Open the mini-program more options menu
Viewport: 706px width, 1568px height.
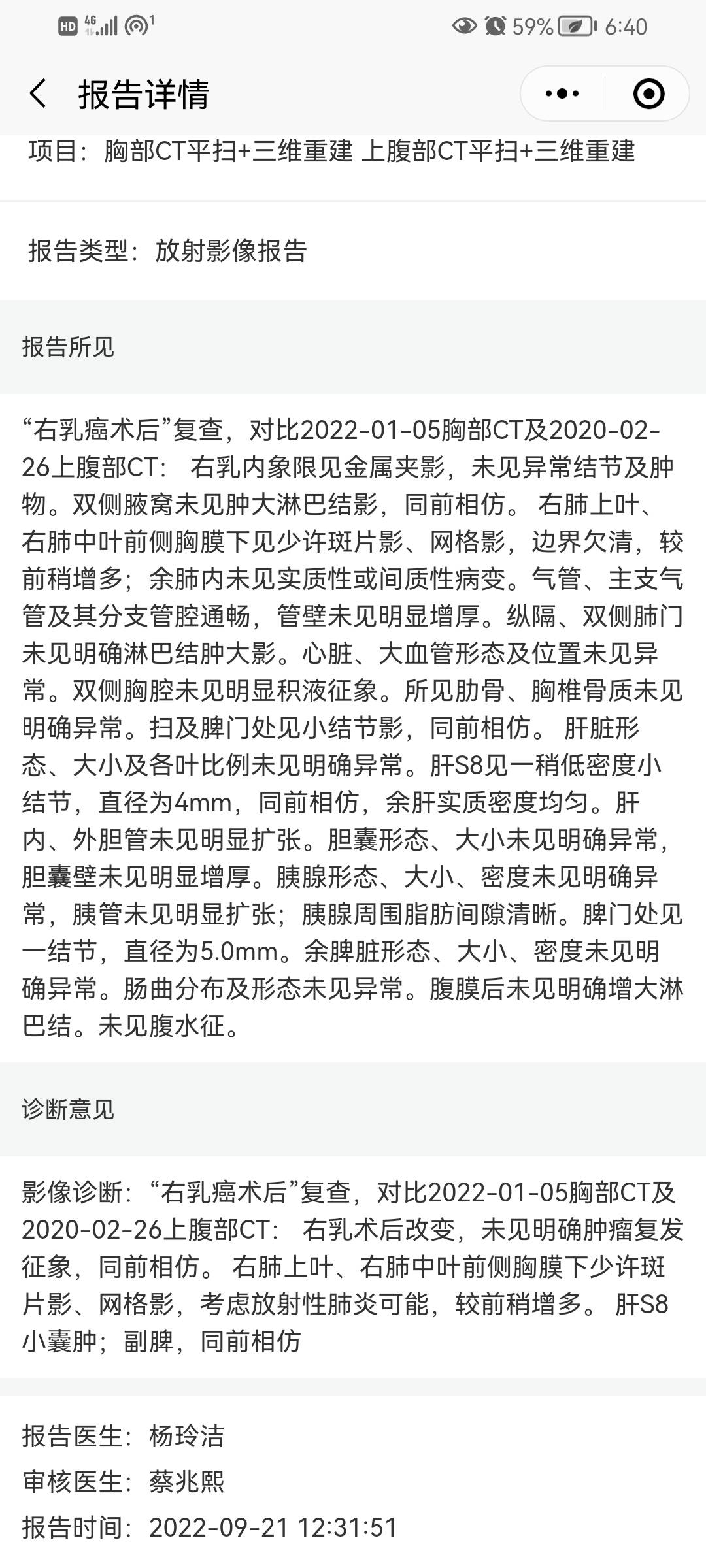point(561,93)
